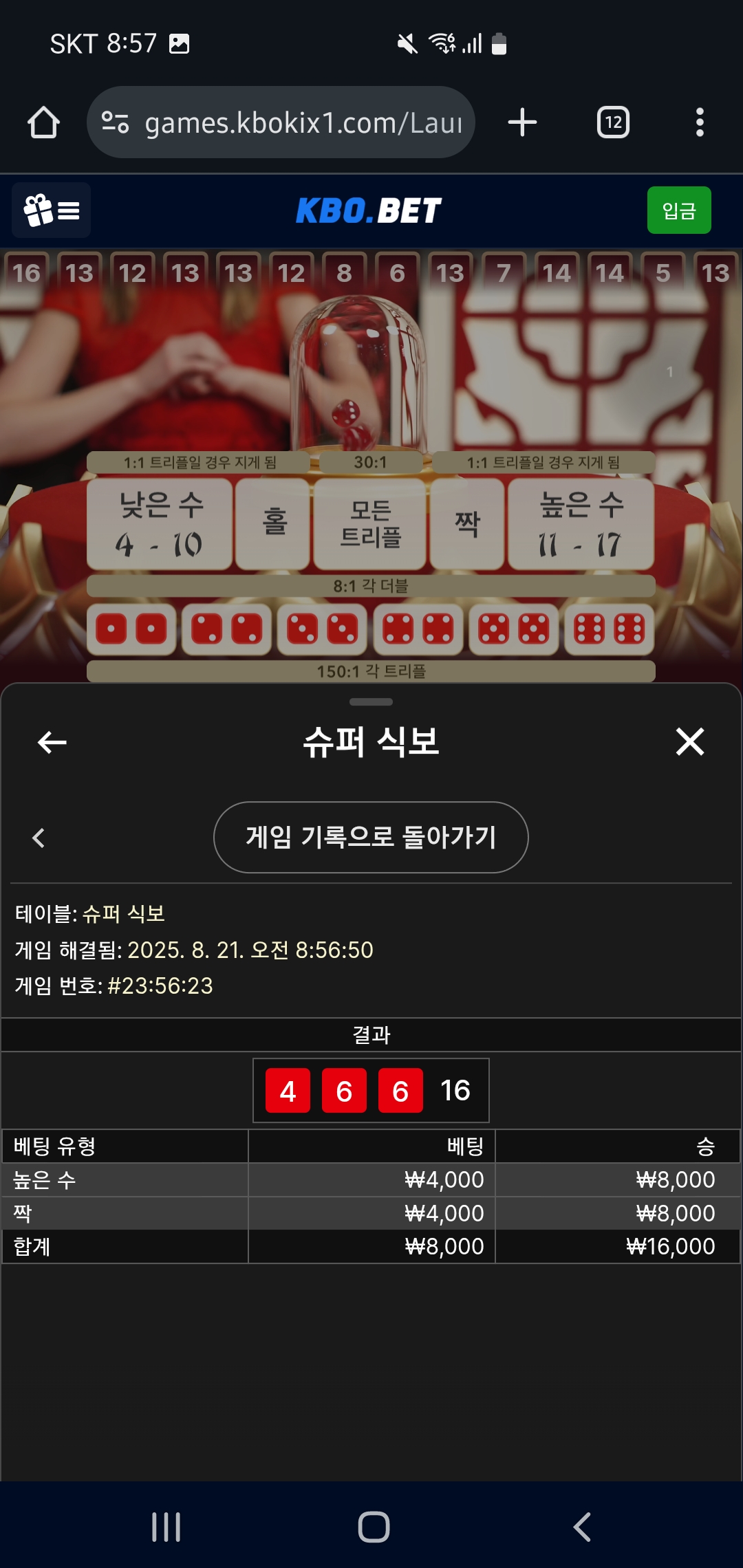Bet on the double sixes dice
This screenshot has width=743, height=1568.
609,629
